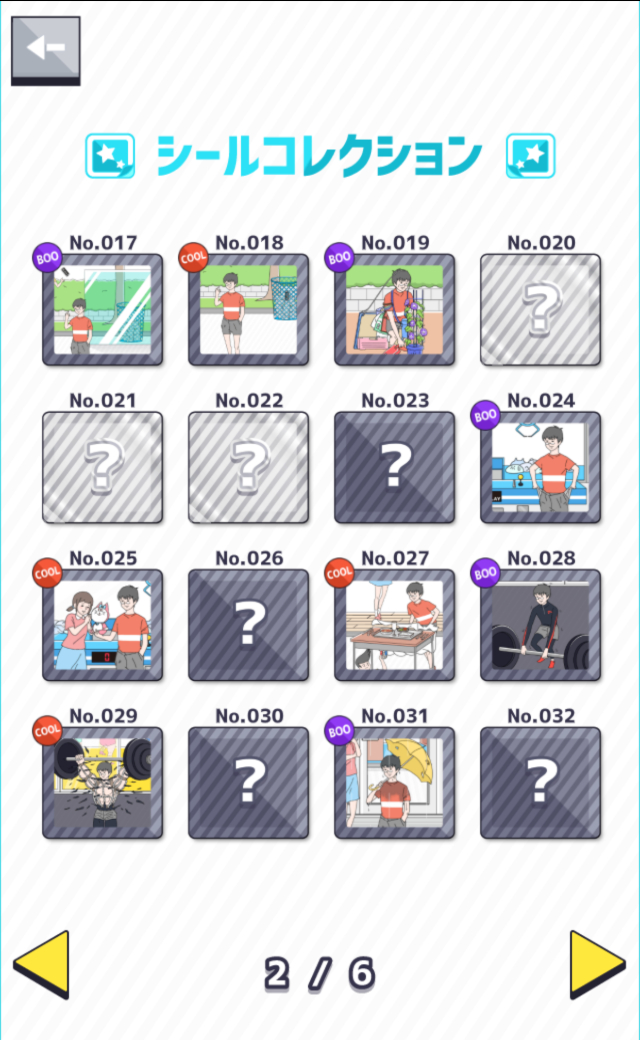View sticker No.025
Screen dimensions: 640x1040
coord(102,625)
